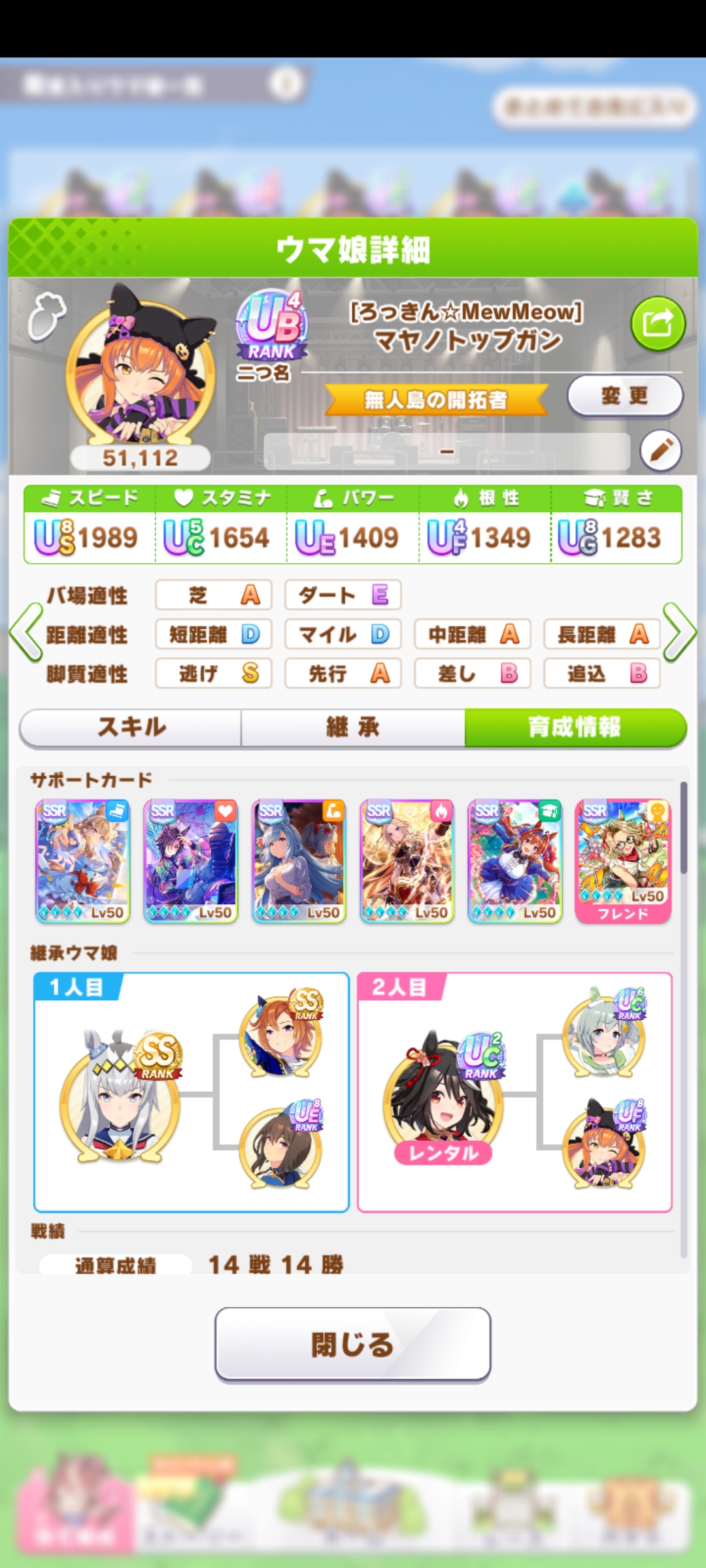Image resolution: width=706 pixels, height=1568 pixels.
Task: Tap the green share button
Action: pyautogui.click(x=658, y=323)
